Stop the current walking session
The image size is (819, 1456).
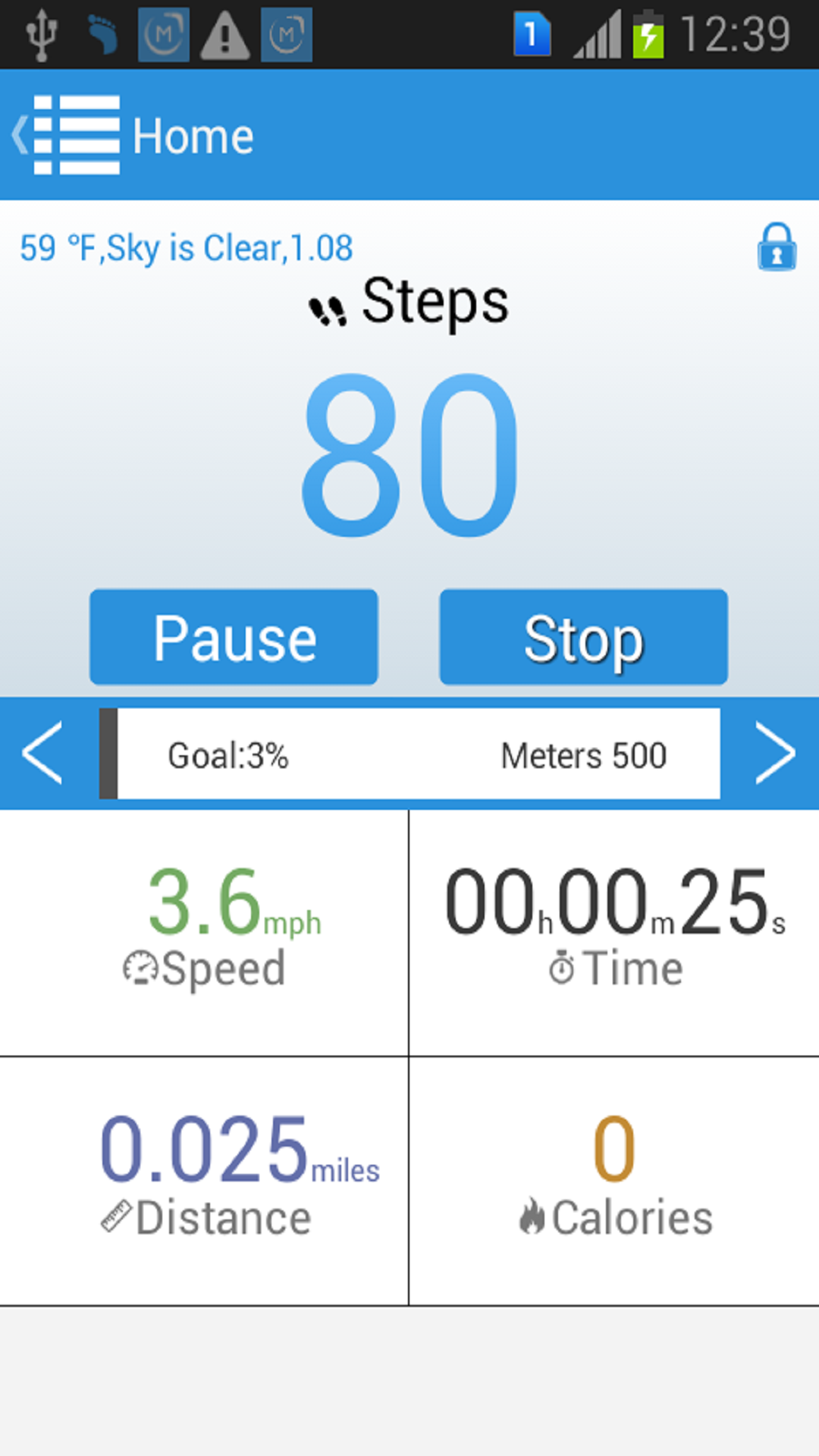(583, 637)
